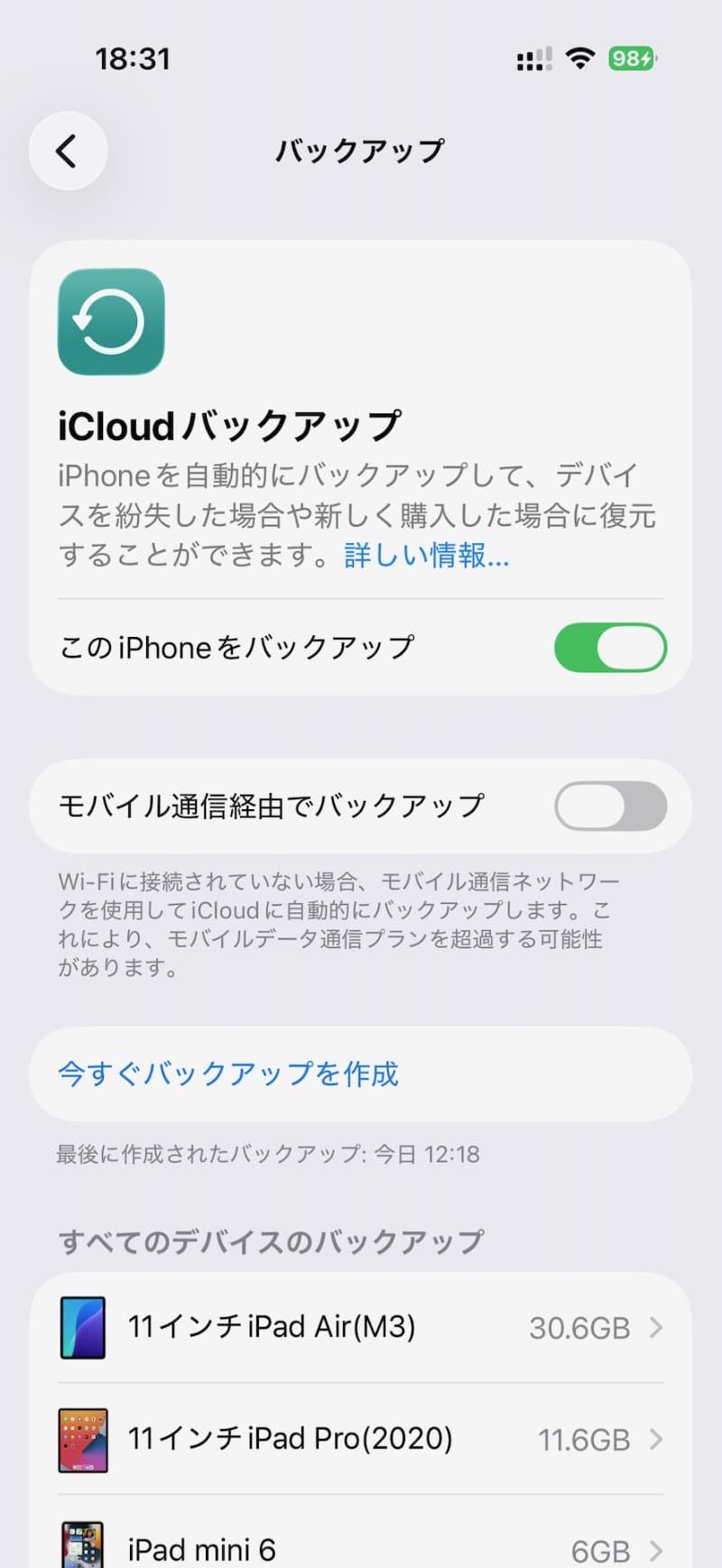Tap the back chevron icon
This screenshot has width=722, height=1568.
68,151
